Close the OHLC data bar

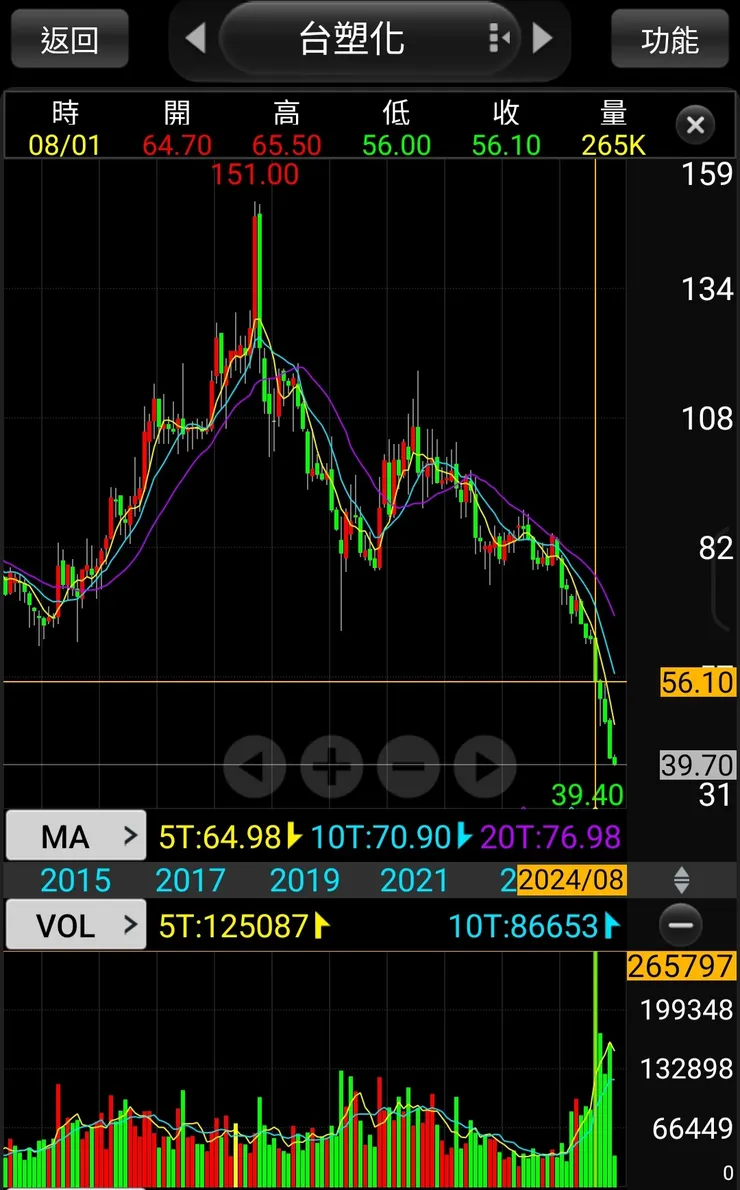(x=695, y=125)
